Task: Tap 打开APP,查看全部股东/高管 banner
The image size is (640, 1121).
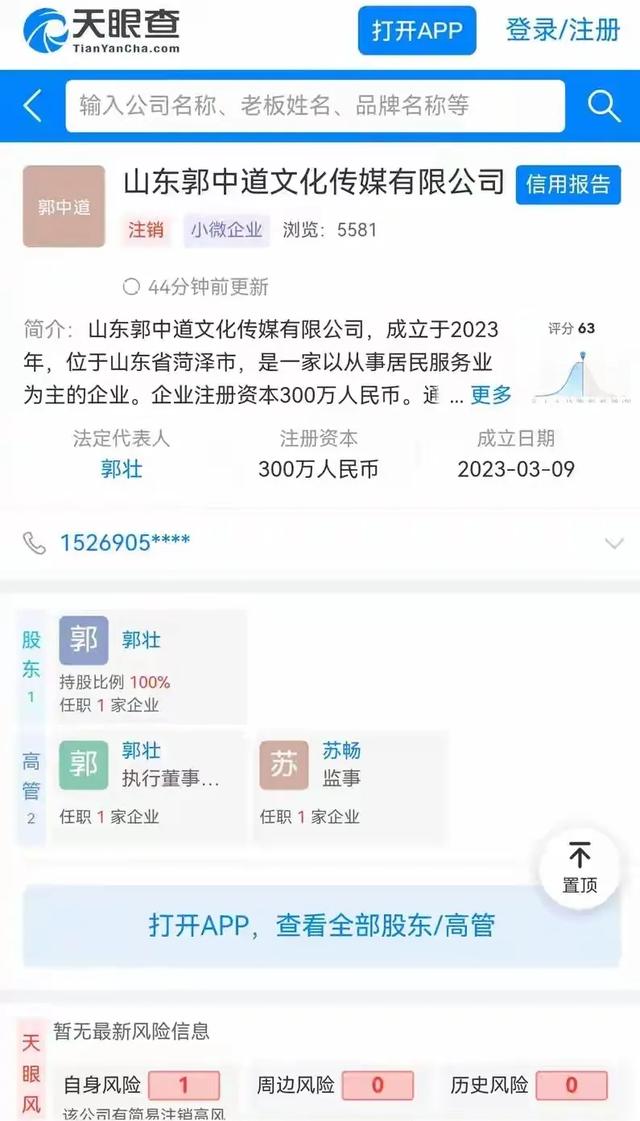Action: (322, 926)
